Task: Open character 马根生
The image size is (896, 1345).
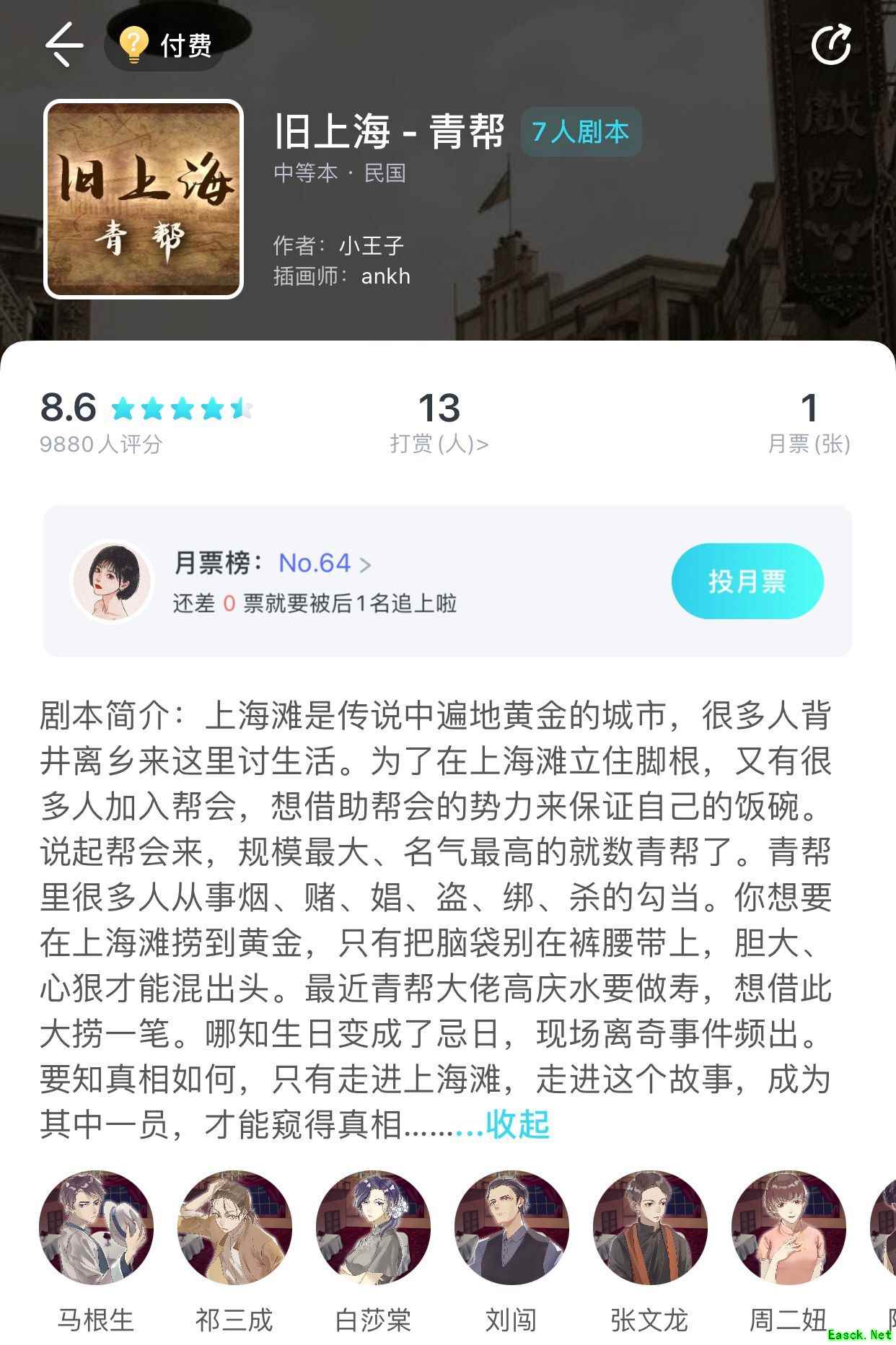Action: coord(96,1227)
